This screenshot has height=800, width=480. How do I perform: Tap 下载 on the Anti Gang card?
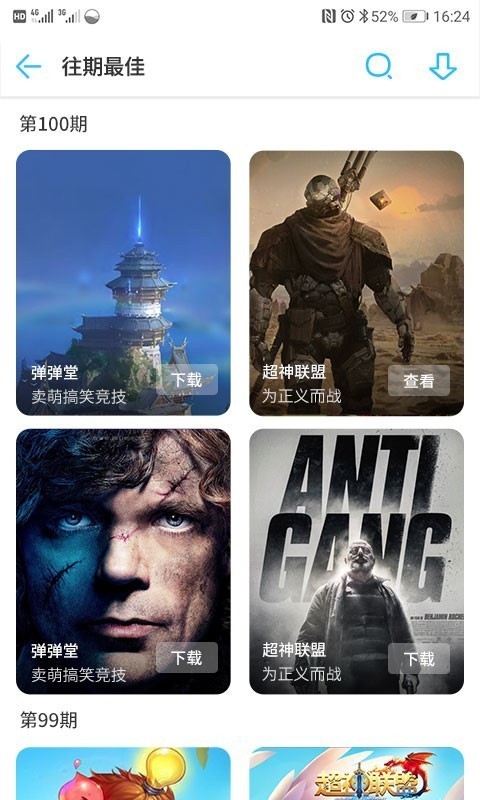[419, 659]
